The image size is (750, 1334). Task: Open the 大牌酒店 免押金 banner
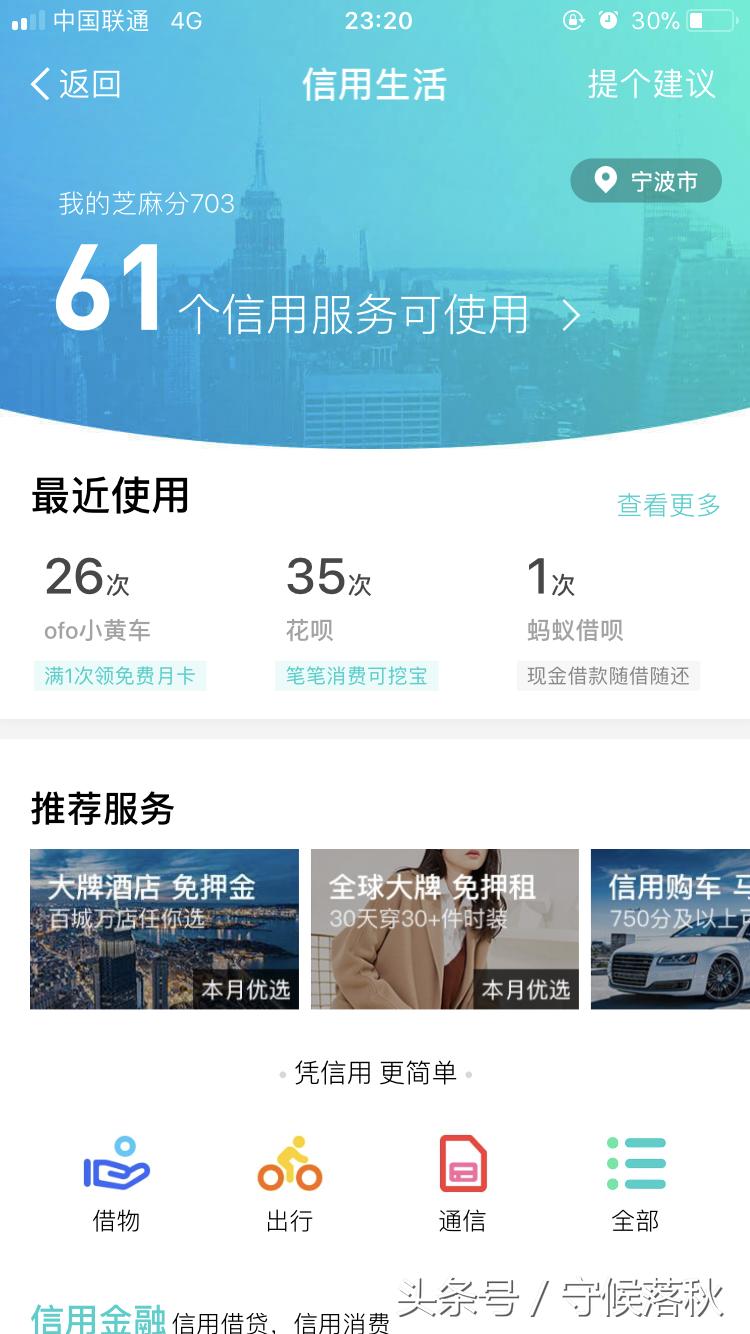pyautogui.click(x=164, y=929)
